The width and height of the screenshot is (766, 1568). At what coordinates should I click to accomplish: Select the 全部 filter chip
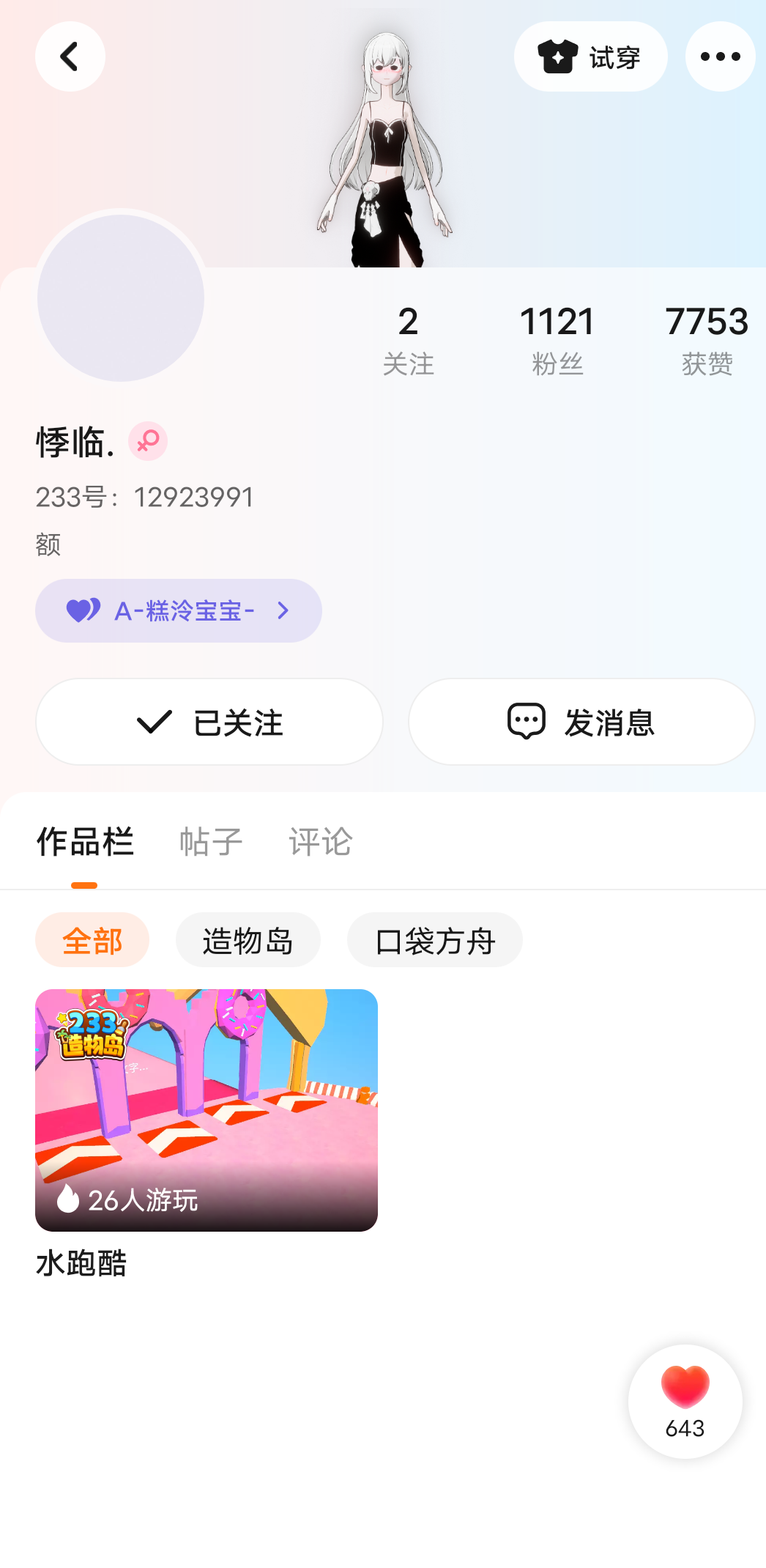[x=92, y=940]
